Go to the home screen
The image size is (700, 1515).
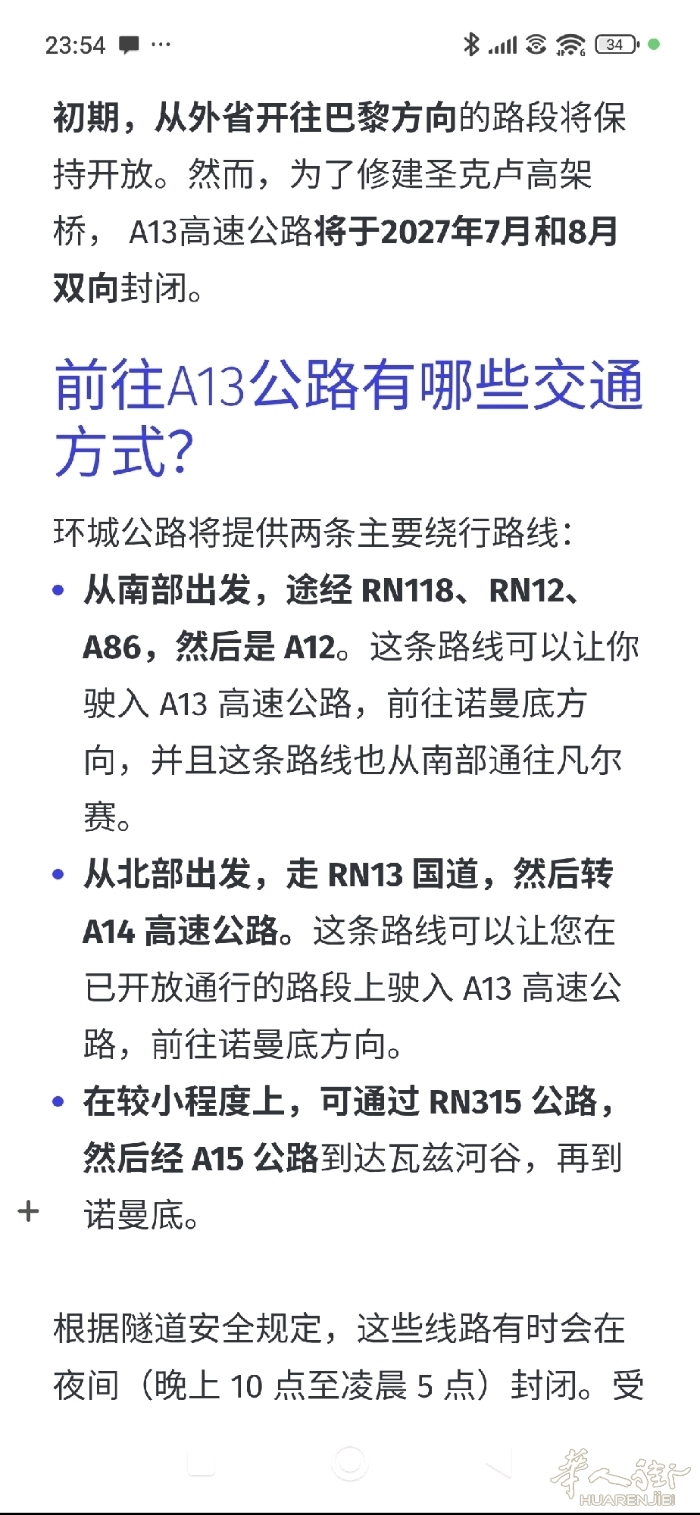[x=350, y=1462]
